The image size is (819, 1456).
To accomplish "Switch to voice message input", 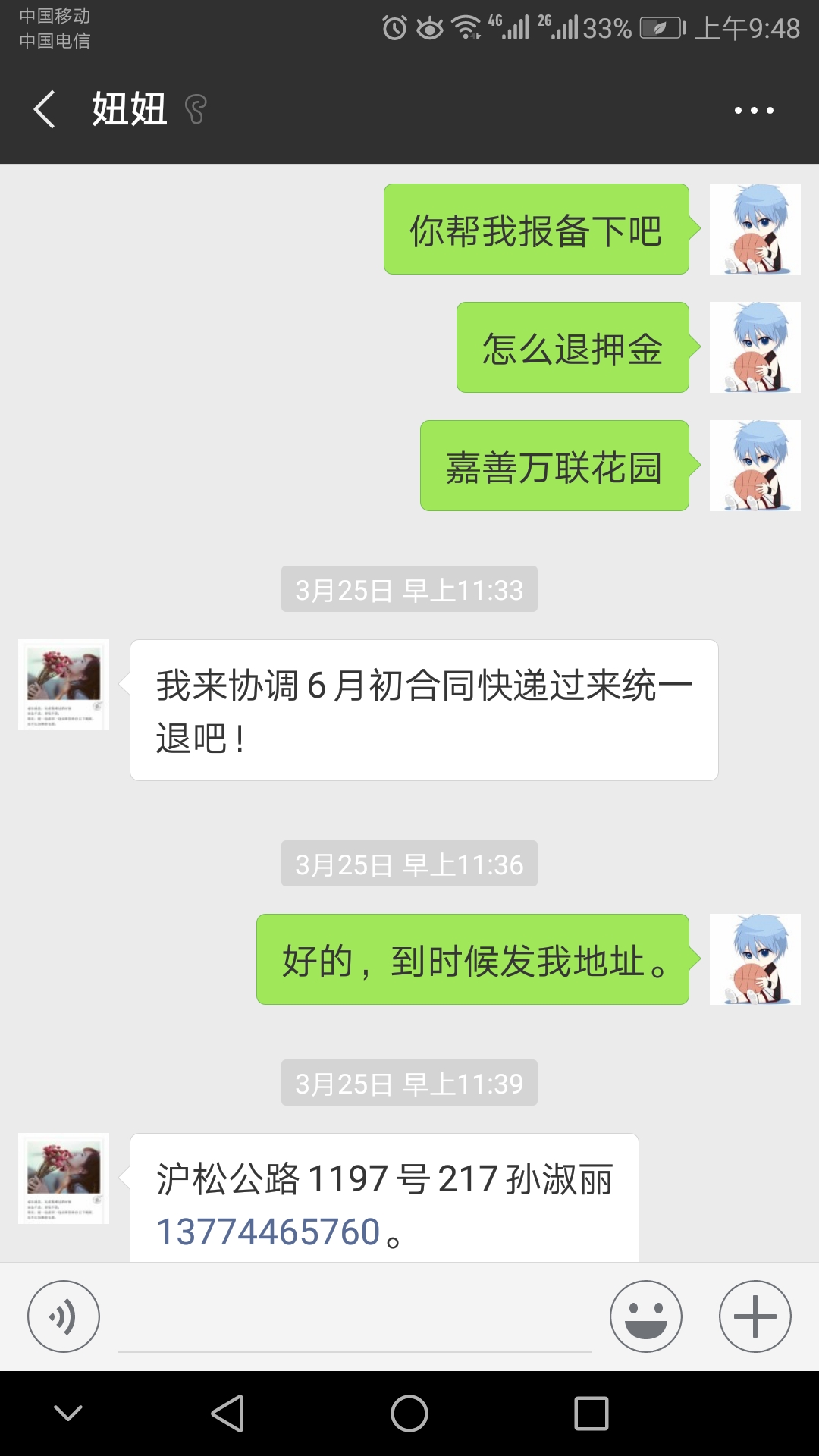I will click(64, 1316).
